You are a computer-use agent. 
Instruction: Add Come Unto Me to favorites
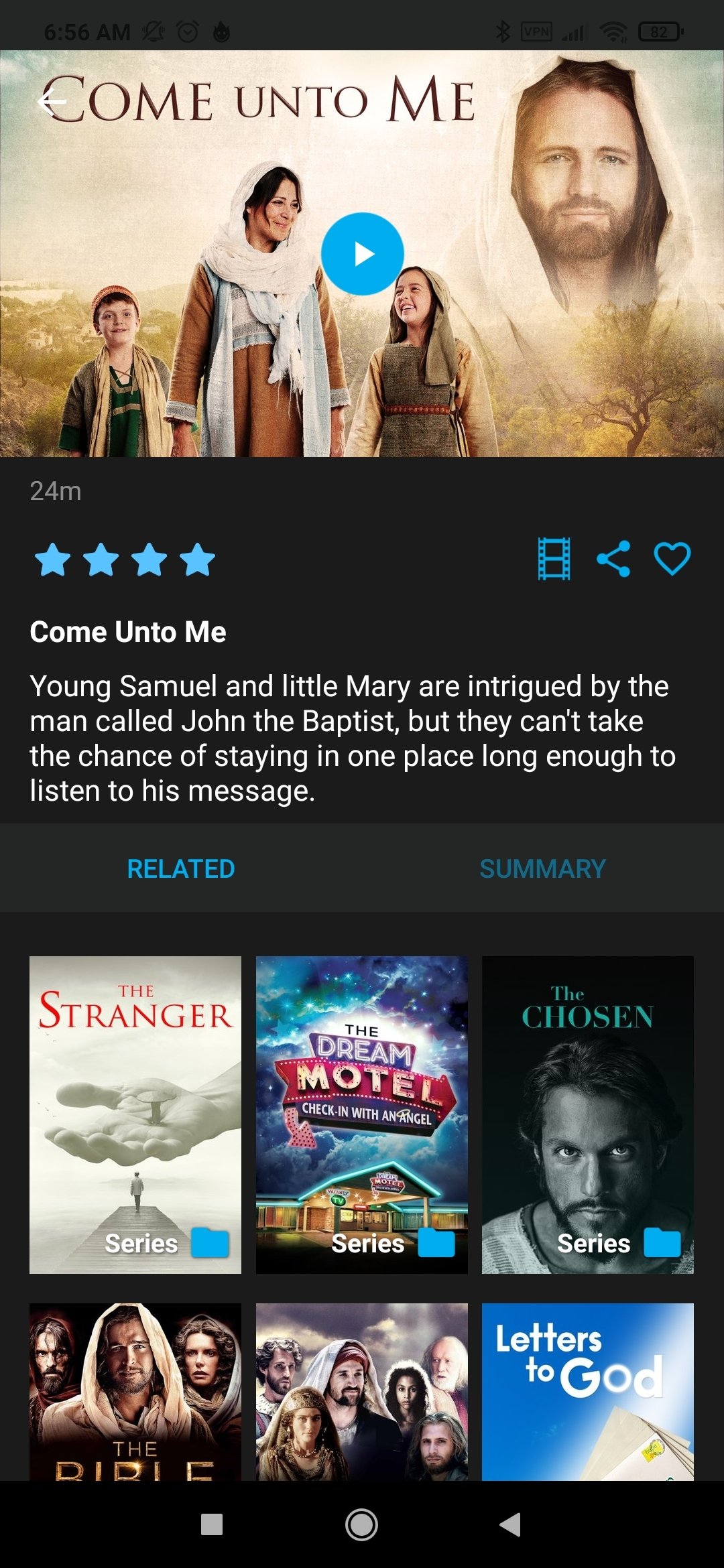(672, 559)
